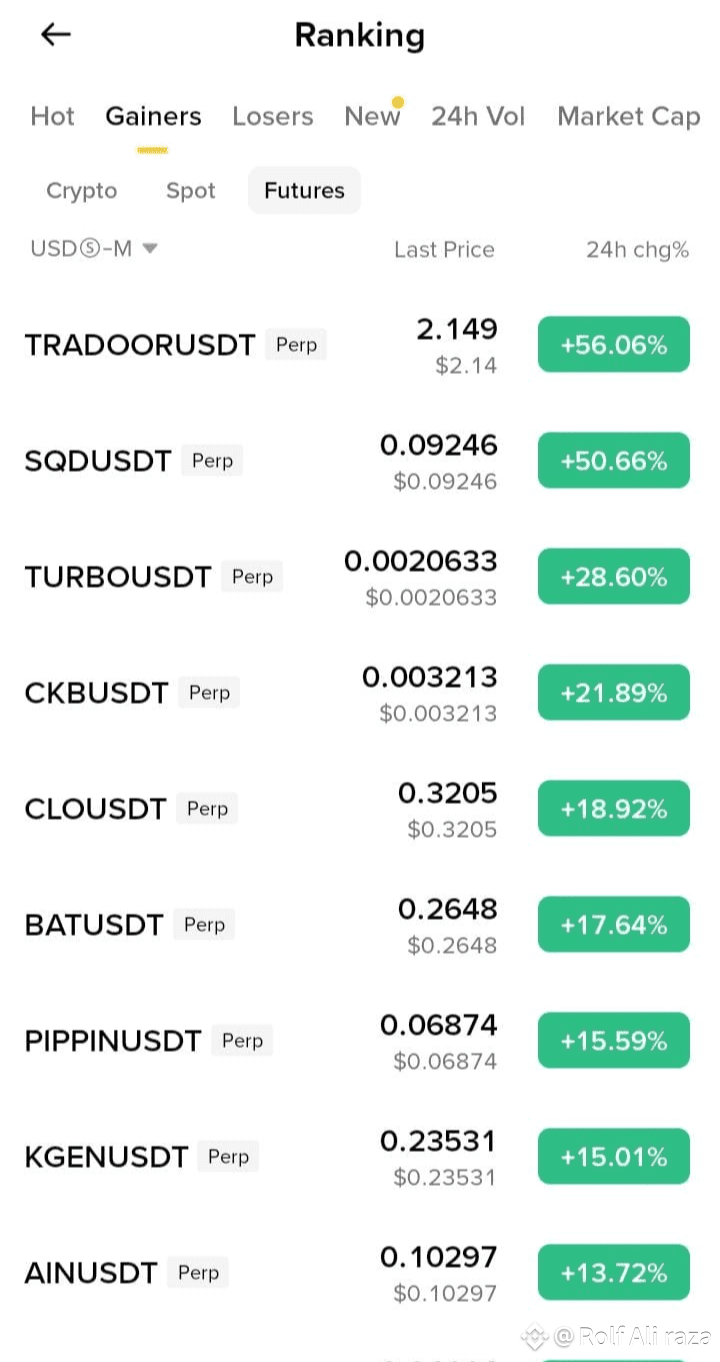
Task: Tap the Perp label beside BATUSDT
Action: [203, 924]
